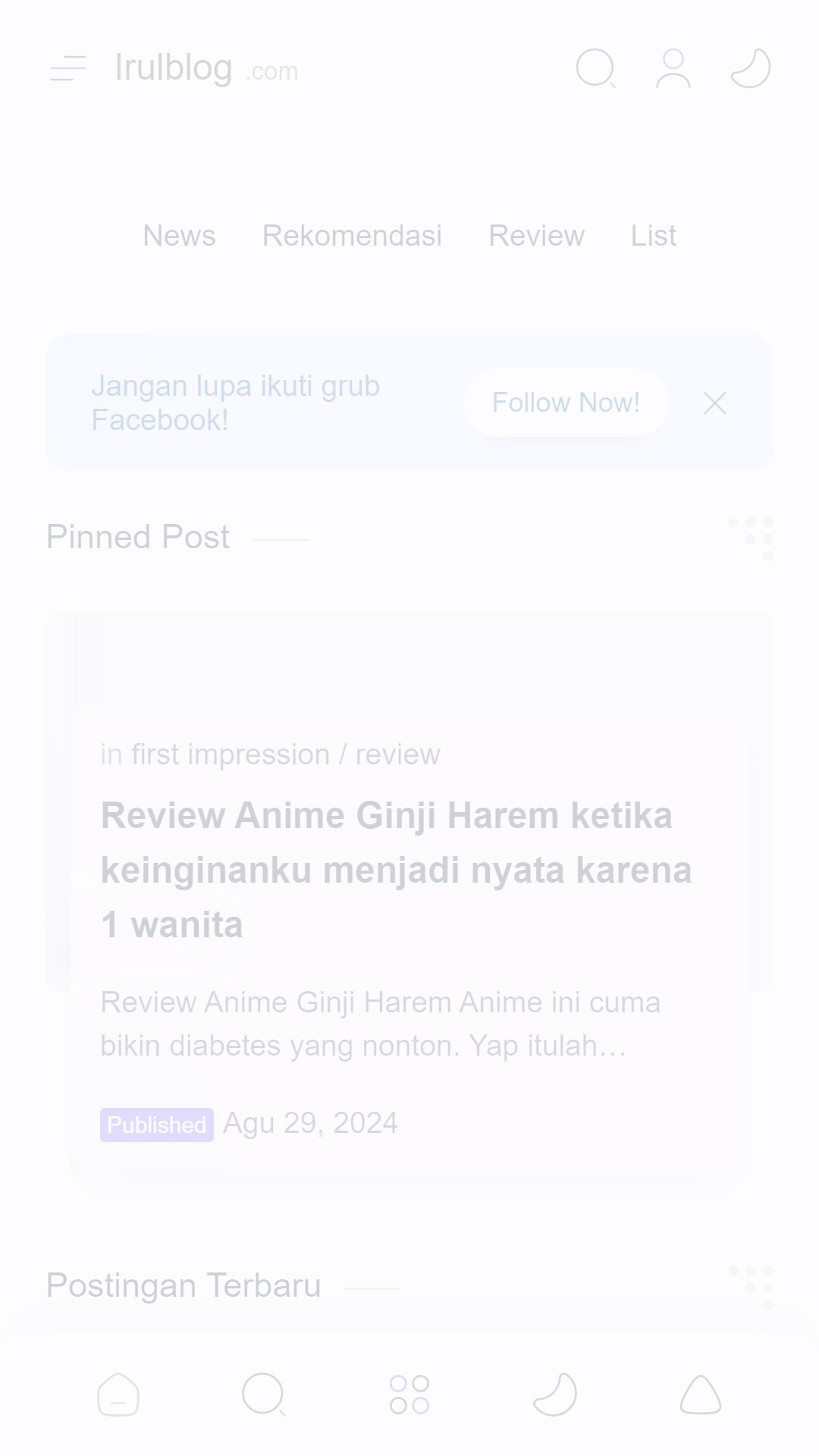This screenshot has width=819, height=1456.
Task: Select the List category
Action: point(654,236)
